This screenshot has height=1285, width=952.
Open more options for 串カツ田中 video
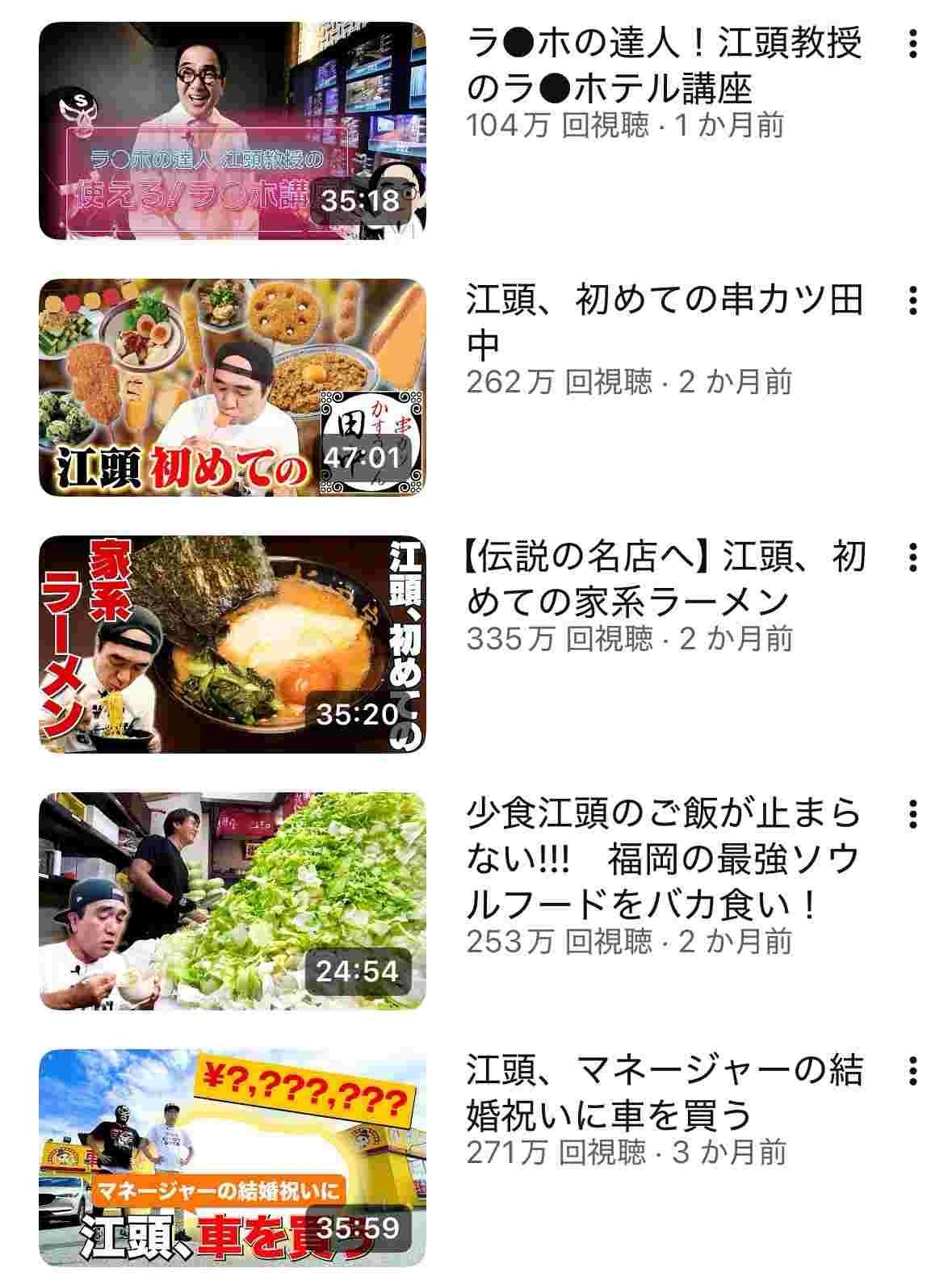coord(912,300)
